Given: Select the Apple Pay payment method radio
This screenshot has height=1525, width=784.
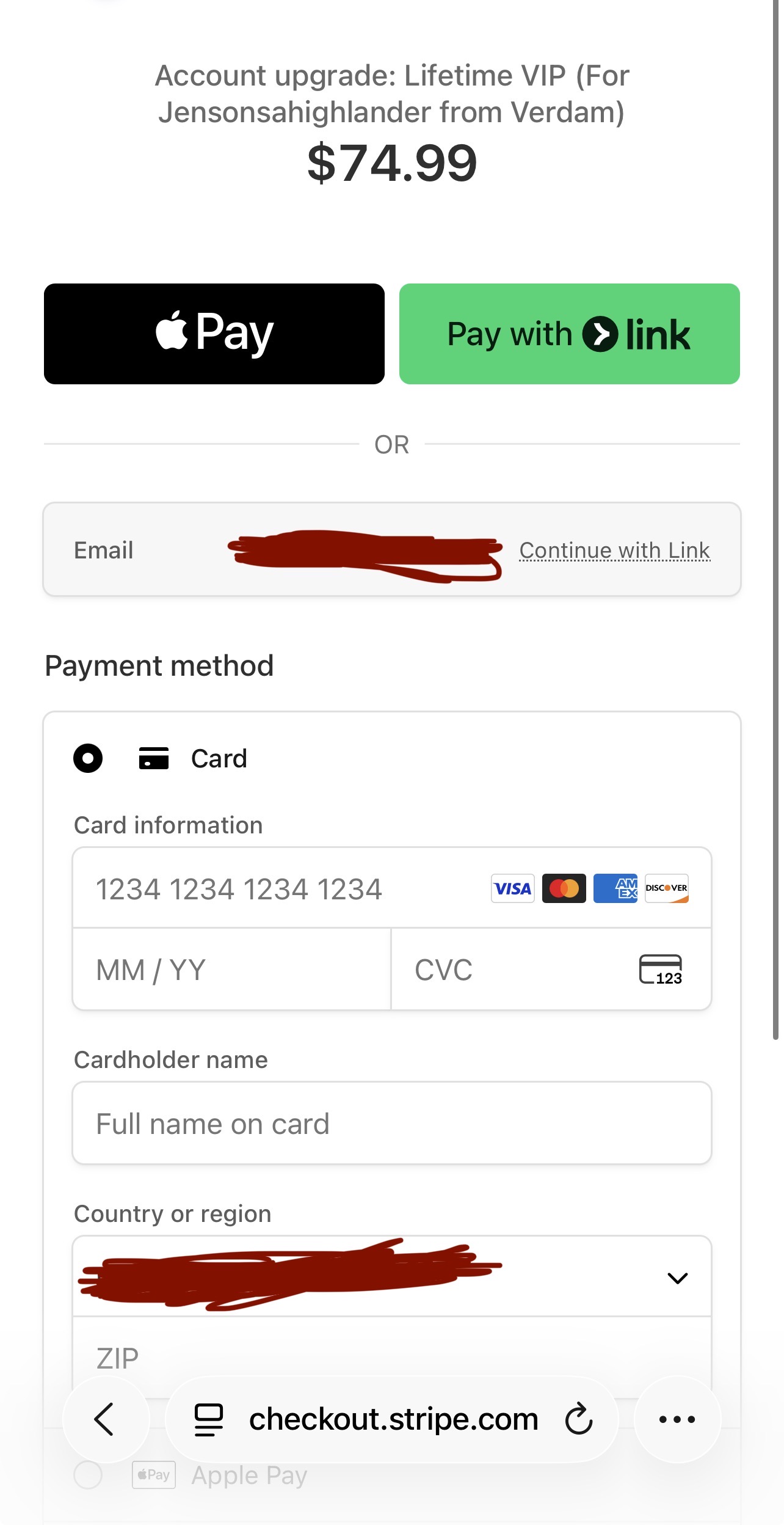Looking at the screenshot, I should click(88, 1475).
